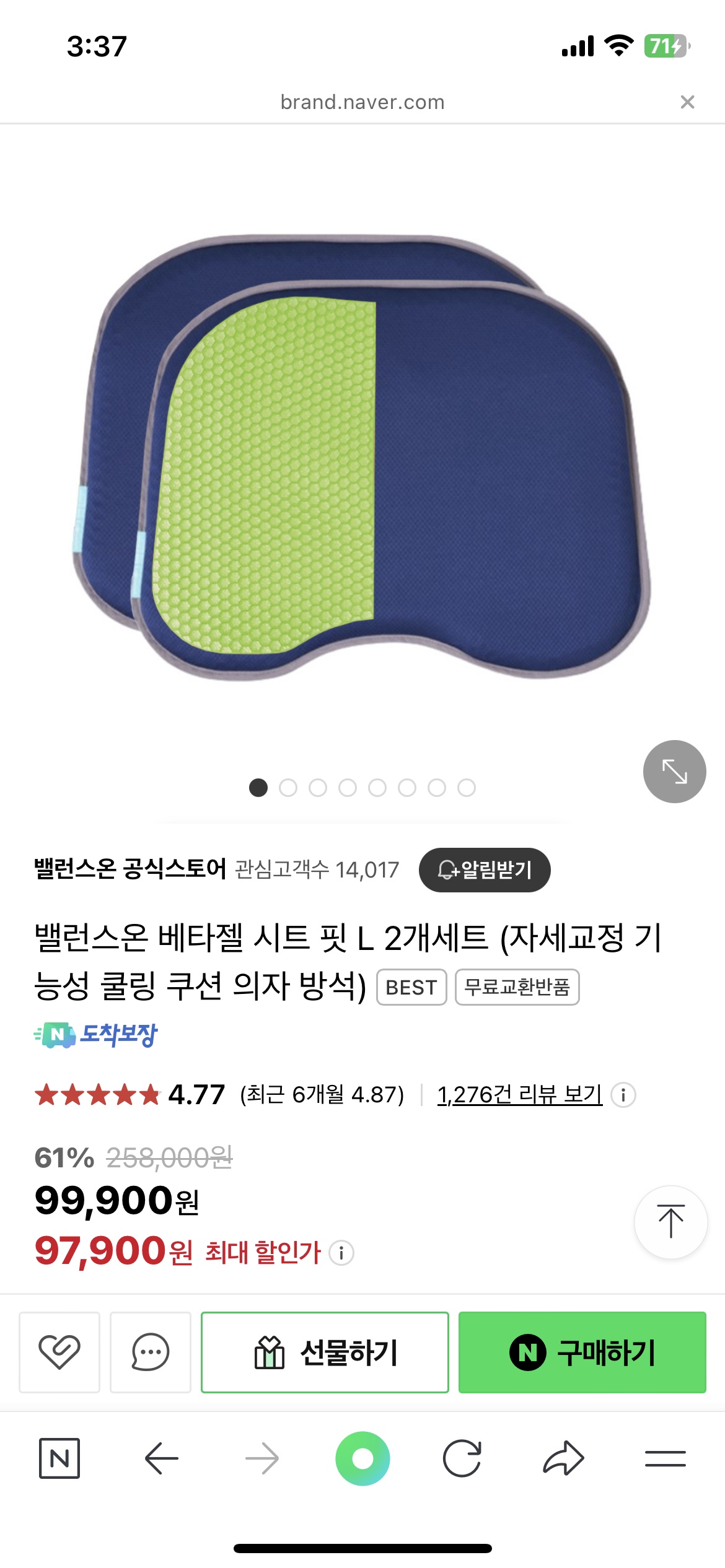725x1568 pixels.
Task: Open the cushion product photo
Action: (x=362, y=458)
